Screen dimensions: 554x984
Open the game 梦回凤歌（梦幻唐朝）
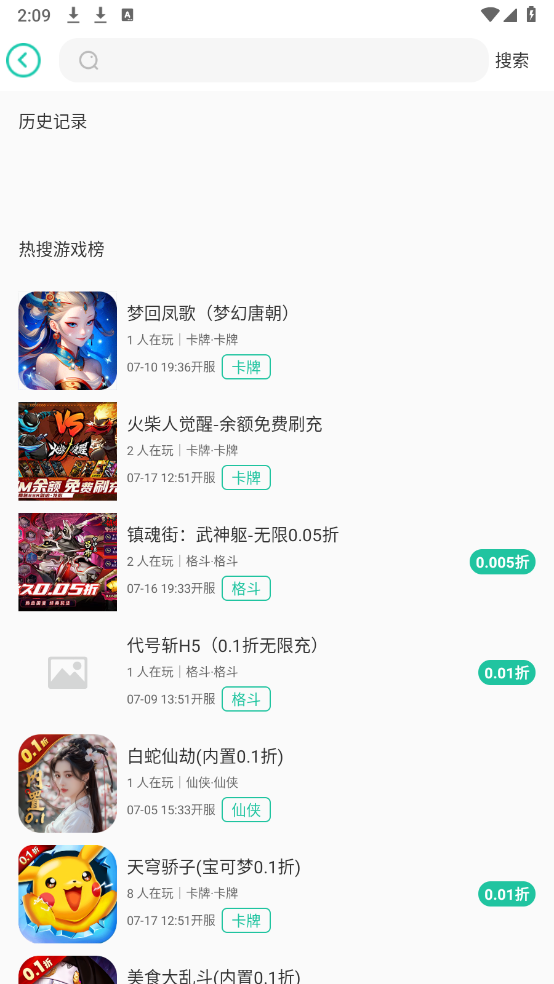[277, 340]
